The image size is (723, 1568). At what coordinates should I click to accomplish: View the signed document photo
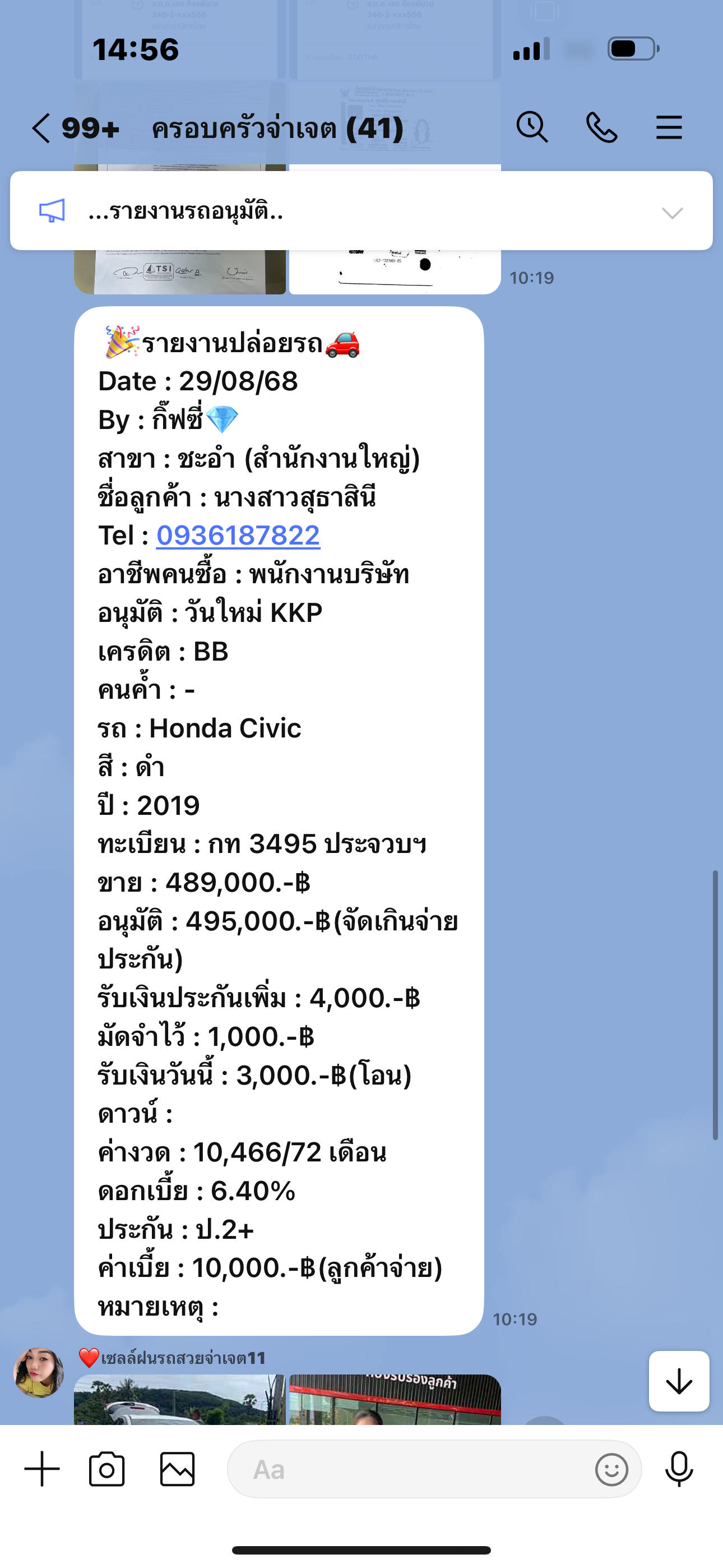[x=180, y=271]
